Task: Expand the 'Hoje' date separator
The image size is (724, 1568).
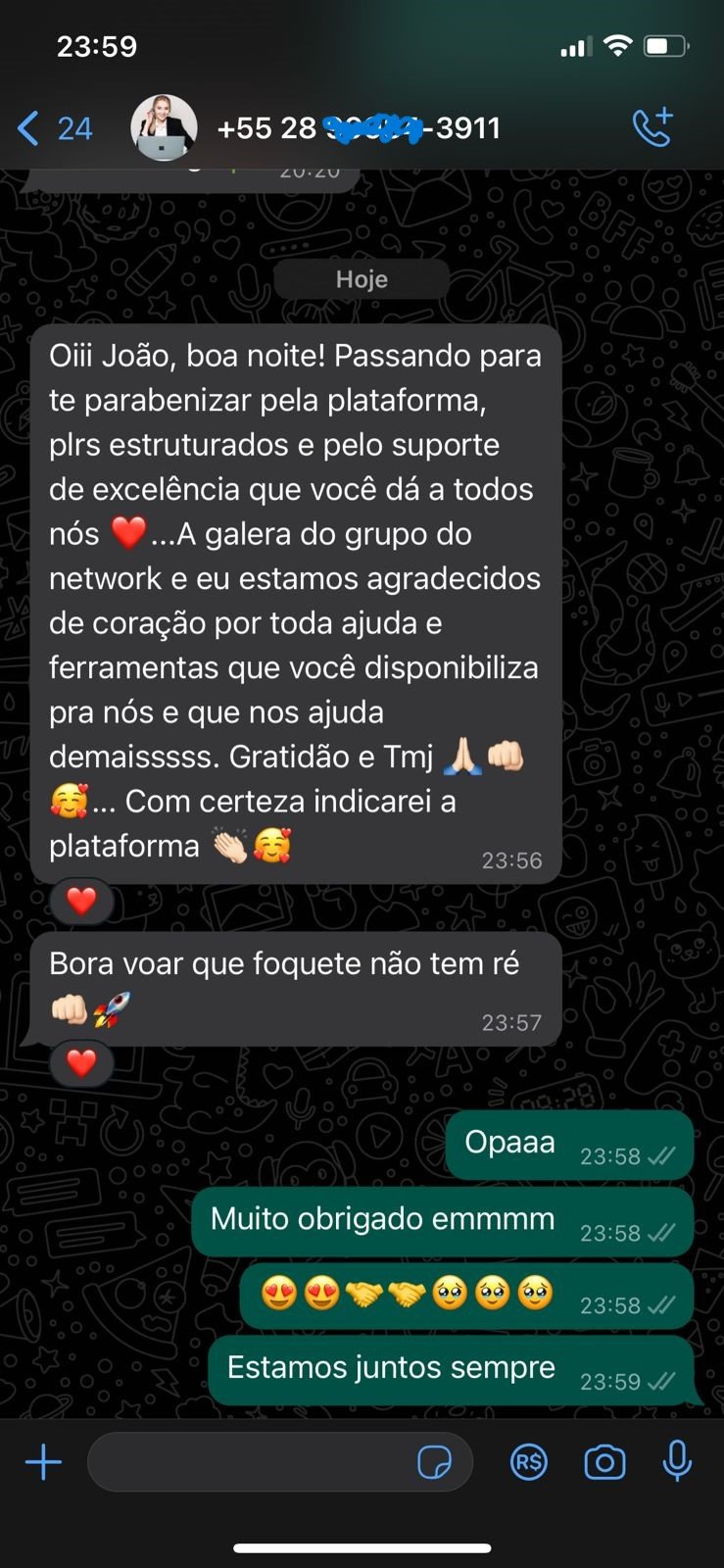Action: [x=362, y=278]
